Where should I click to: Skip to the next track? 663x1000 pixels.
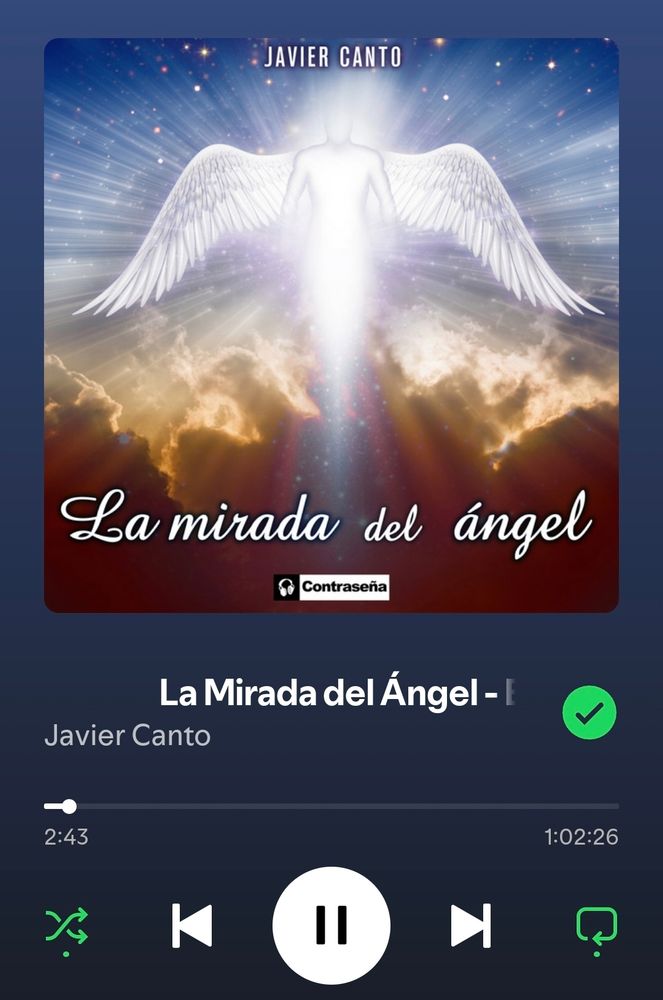pos(470,925)
